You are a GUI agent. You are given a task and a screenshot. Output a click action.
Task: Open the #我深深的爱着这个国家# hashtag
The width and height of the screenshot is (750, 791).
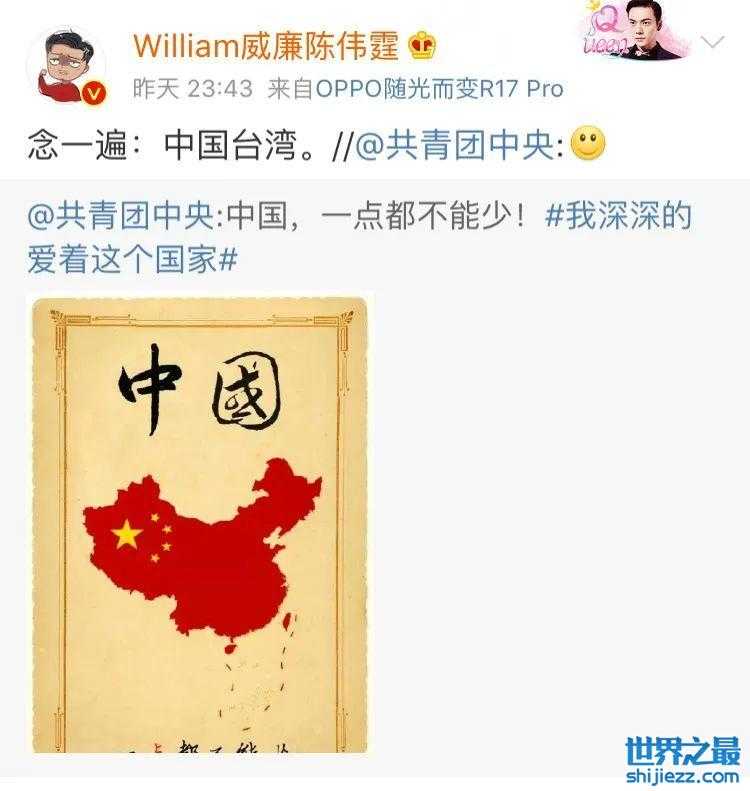tap(618, 216)
